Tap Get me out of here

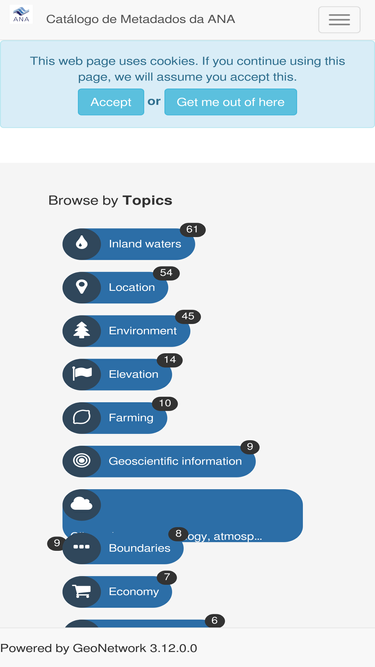[230, 102]
